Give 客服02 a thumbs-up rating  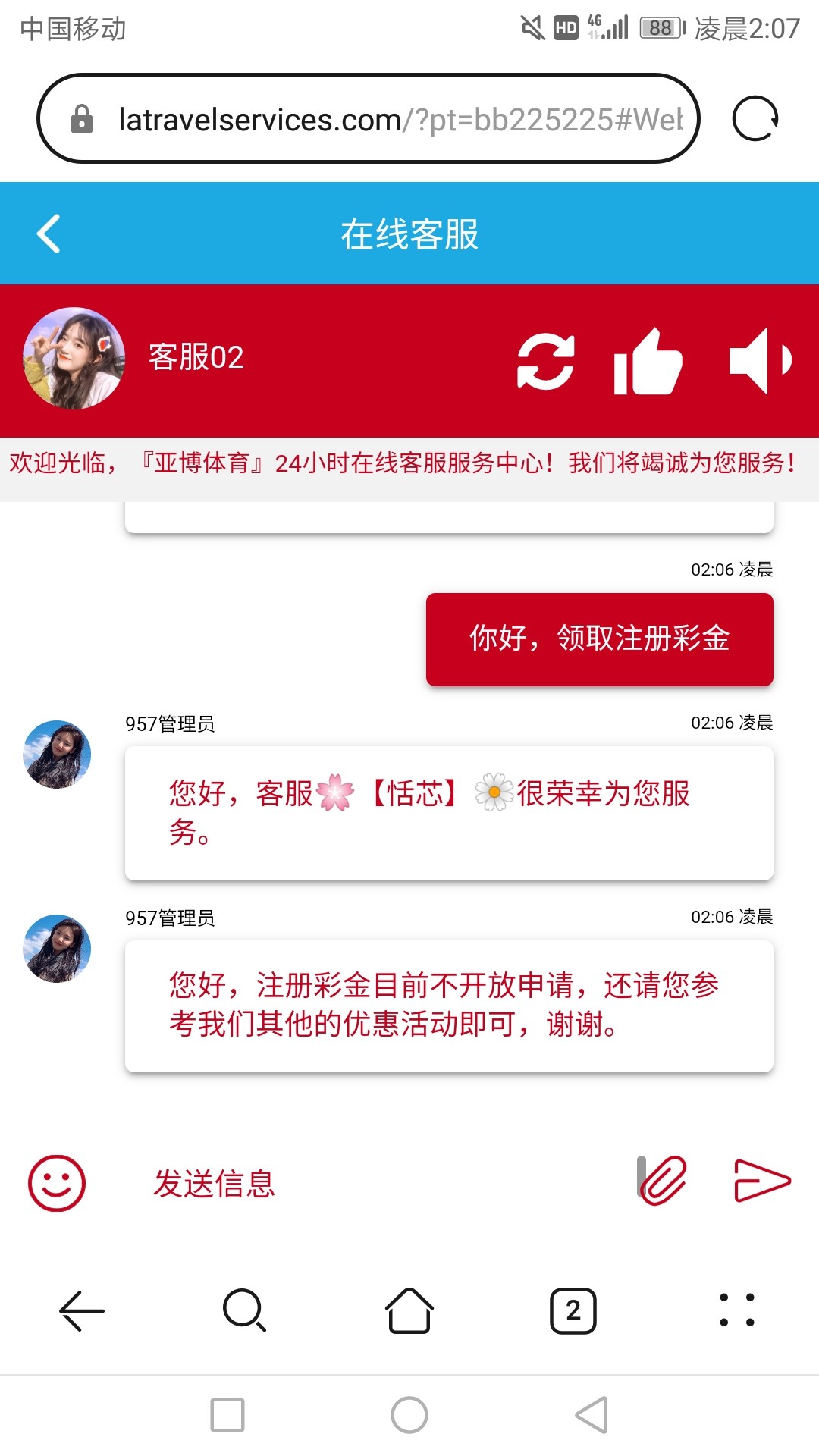pyautogui.click(x=648, y=362)
